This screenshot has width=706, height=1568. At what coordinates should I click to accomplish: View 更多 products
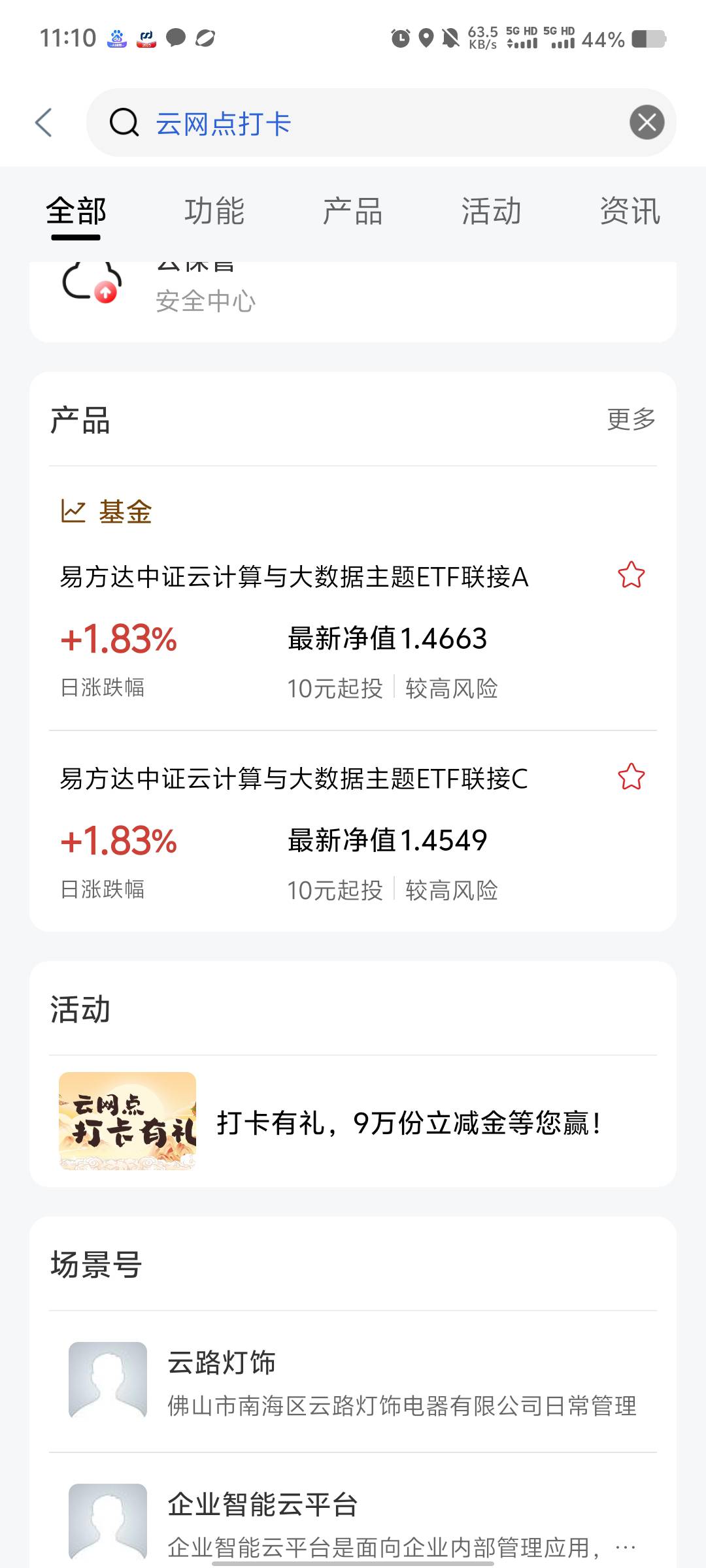tap(631, 419)
